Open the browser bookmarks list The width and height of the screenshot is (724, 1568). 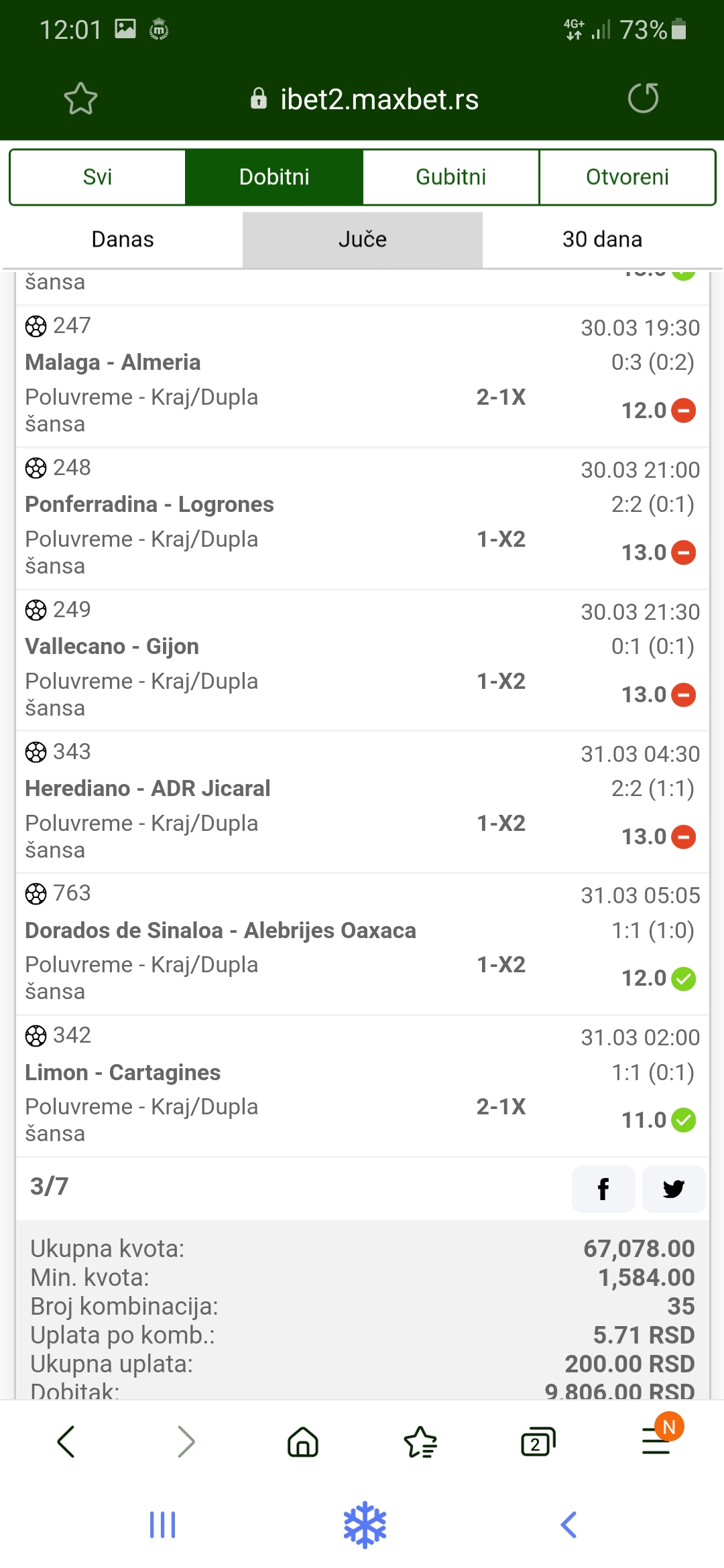click(x=421, y=1441)
